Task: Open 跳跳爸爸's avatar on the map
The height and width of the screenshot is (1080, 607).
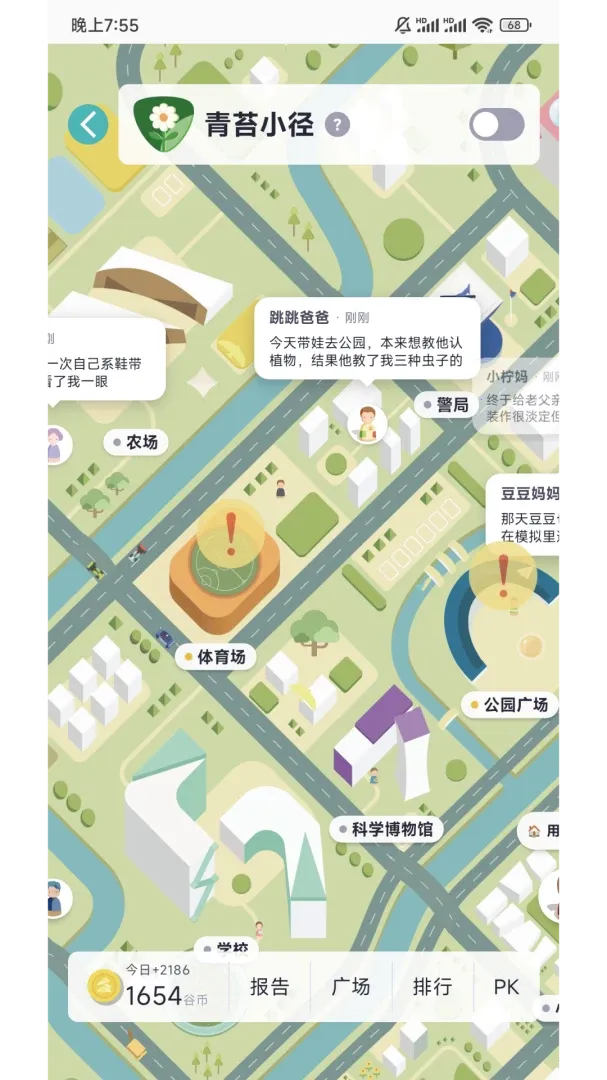Action: (367, 423)
